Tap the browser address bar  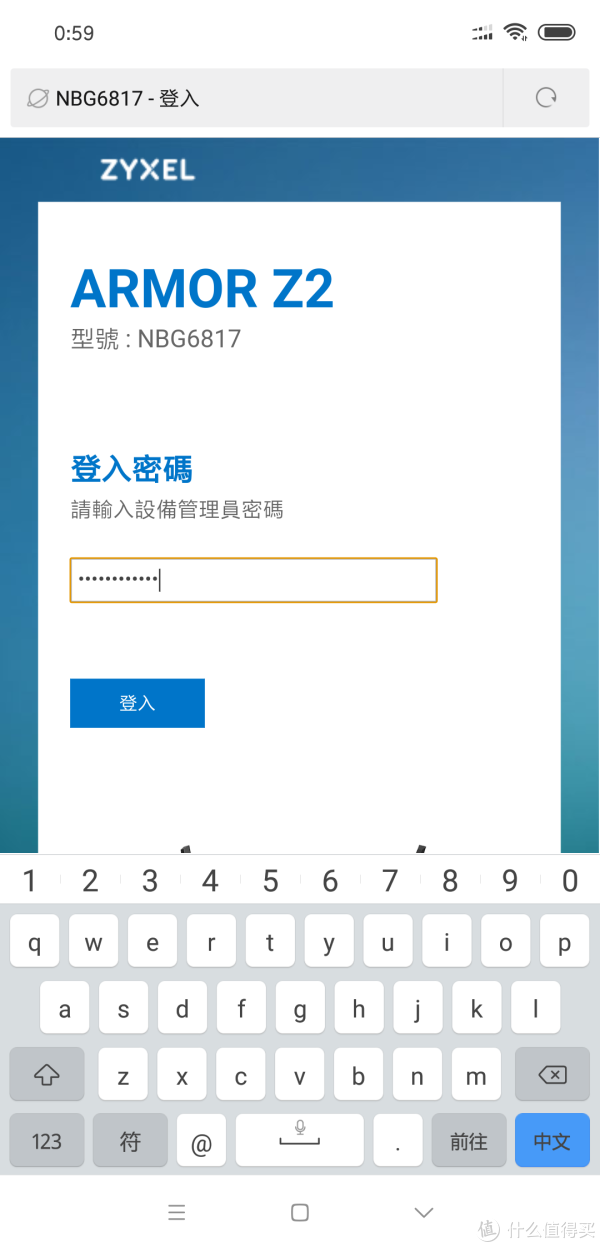pos(256,98)
